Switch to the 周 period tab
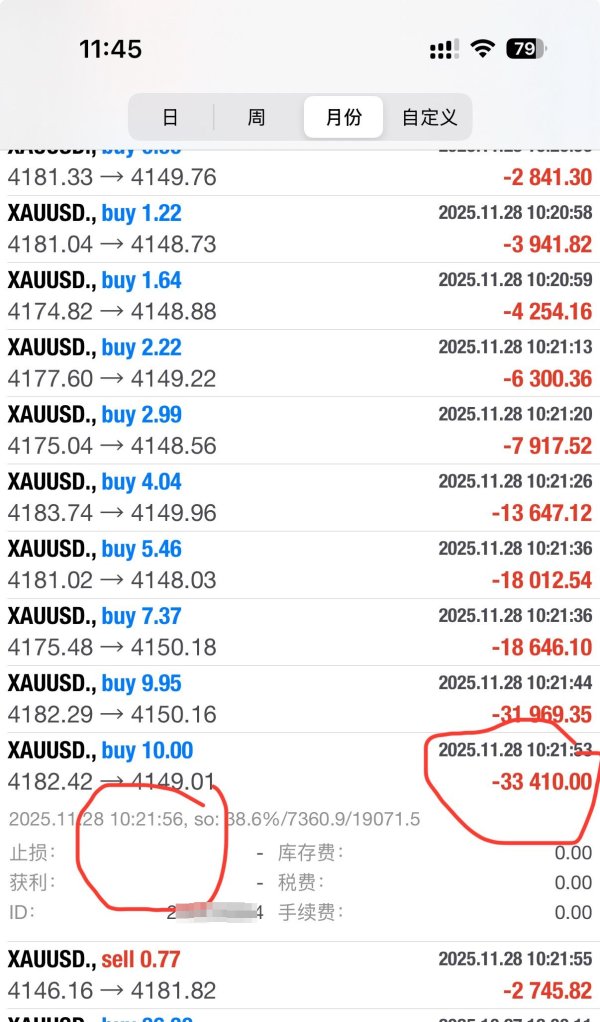Image resolution: width=600 pixels, height=1022 pixels. (256, 117)
